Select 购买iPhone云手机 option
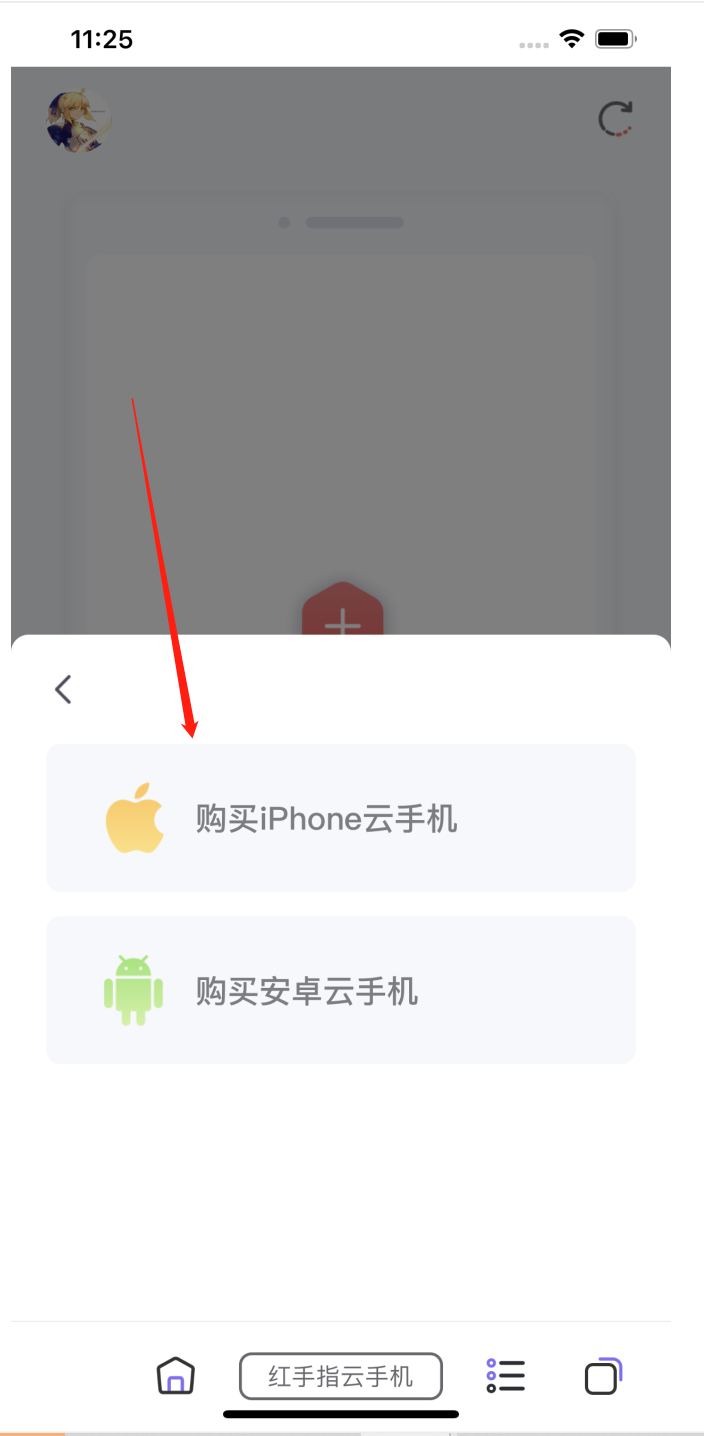The width and height of the screenshot is (704, 1436). (x=341, y=818)
